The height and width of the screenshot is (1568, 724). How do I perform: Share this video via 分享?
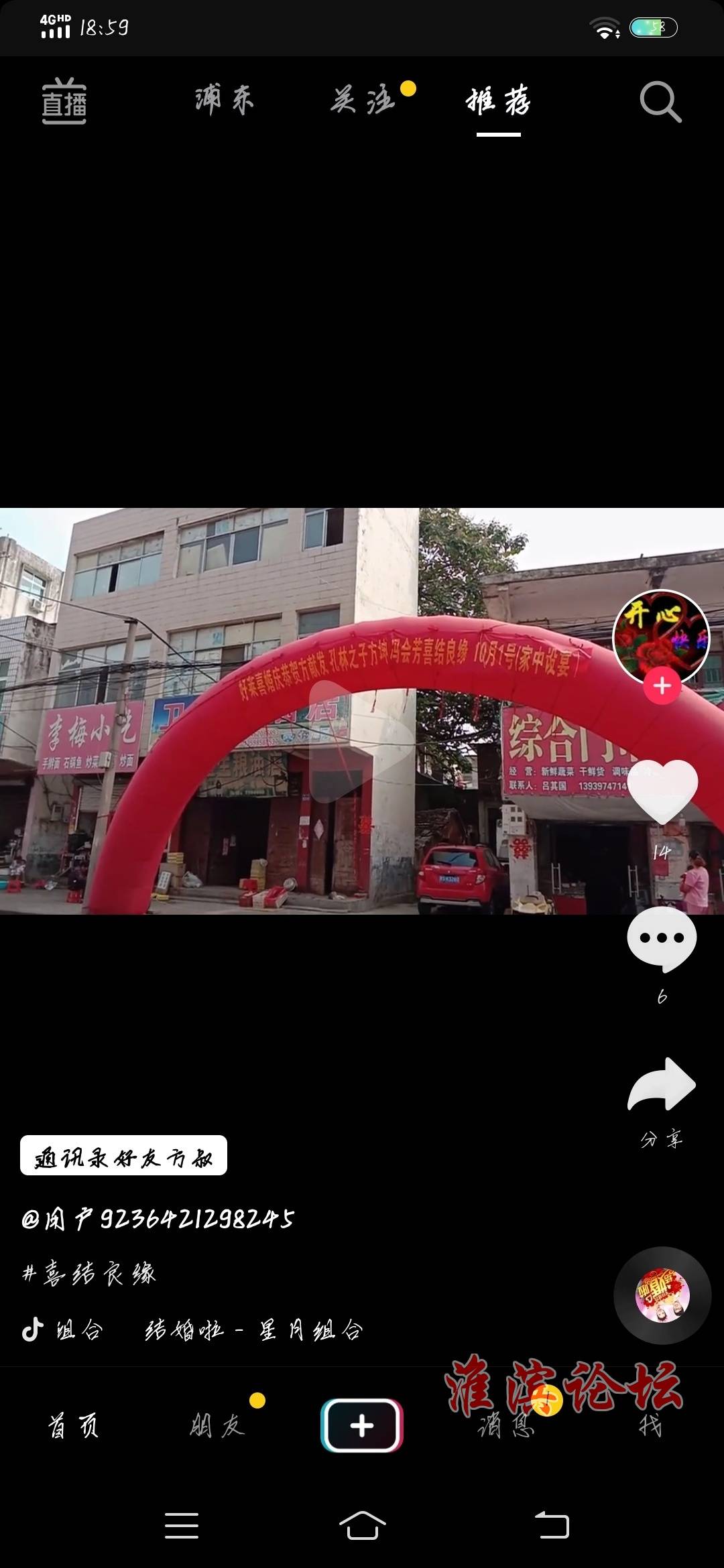click(x=662, y=1086)
